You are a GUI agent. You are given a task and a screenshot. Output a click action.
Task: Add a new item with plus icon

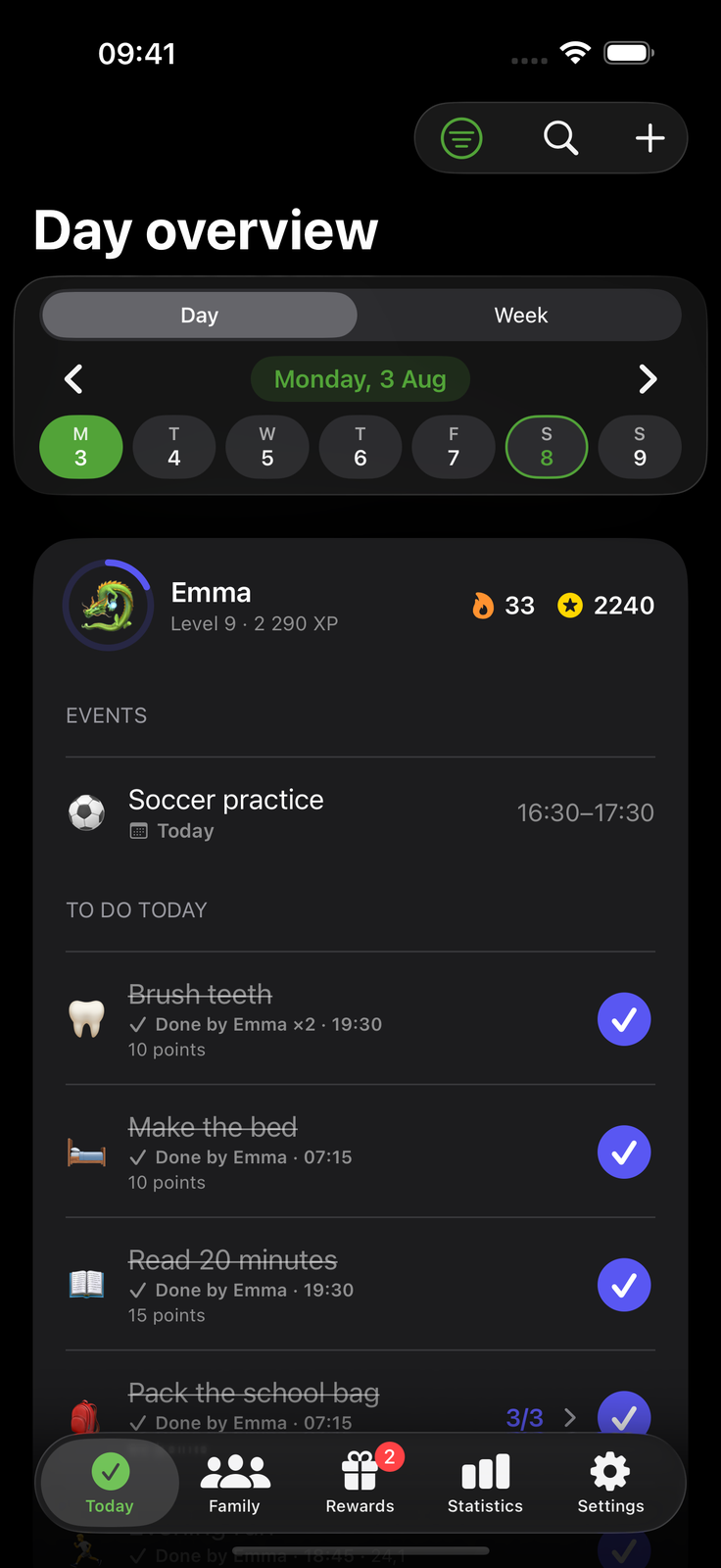tap(650, 138)
